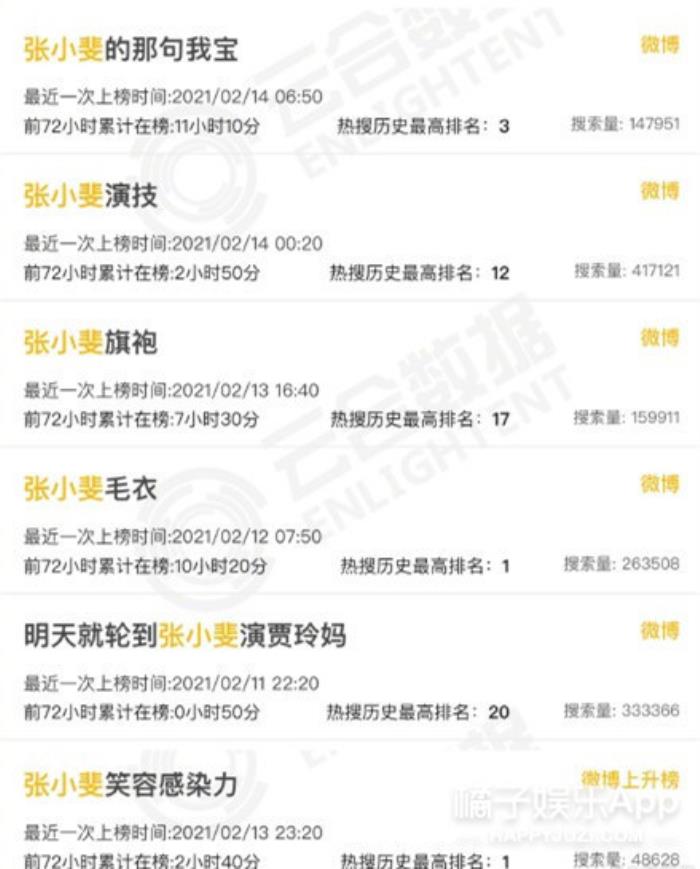Open 明天就轮到张小斐演贾玲妈 entry
The width and height of the screenshot is (700, 869).
185,635
